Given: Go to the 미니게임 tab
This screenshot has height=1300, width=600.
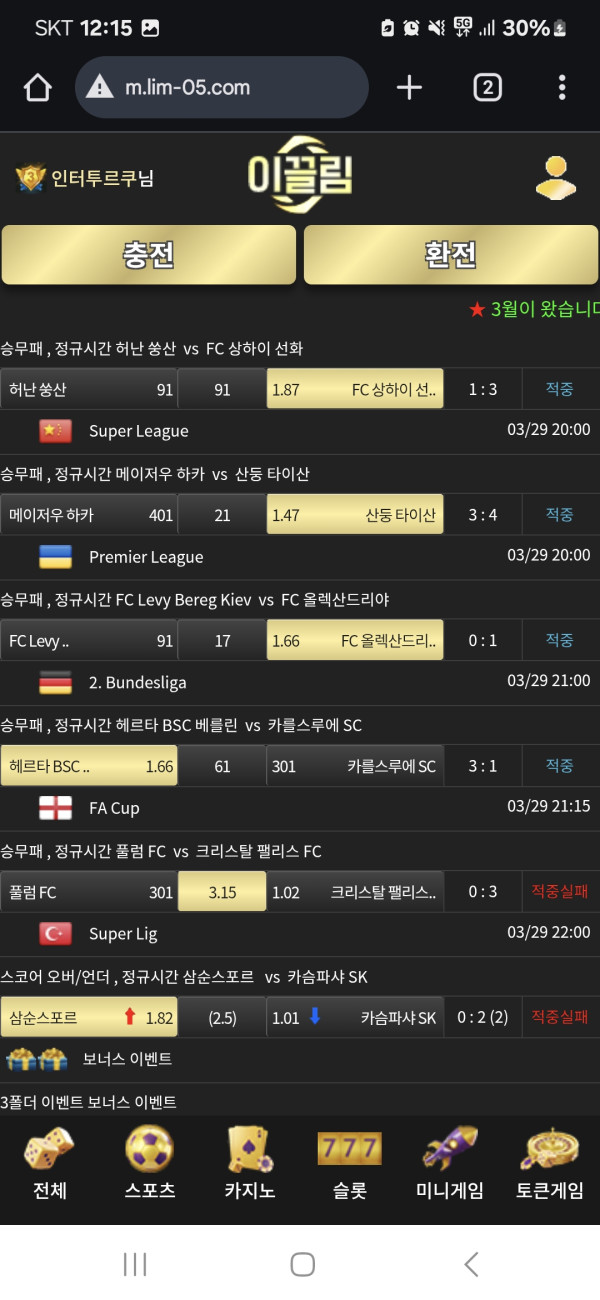Looking at the screenshot, I should pyautogui.click(x=450, y=1164).
